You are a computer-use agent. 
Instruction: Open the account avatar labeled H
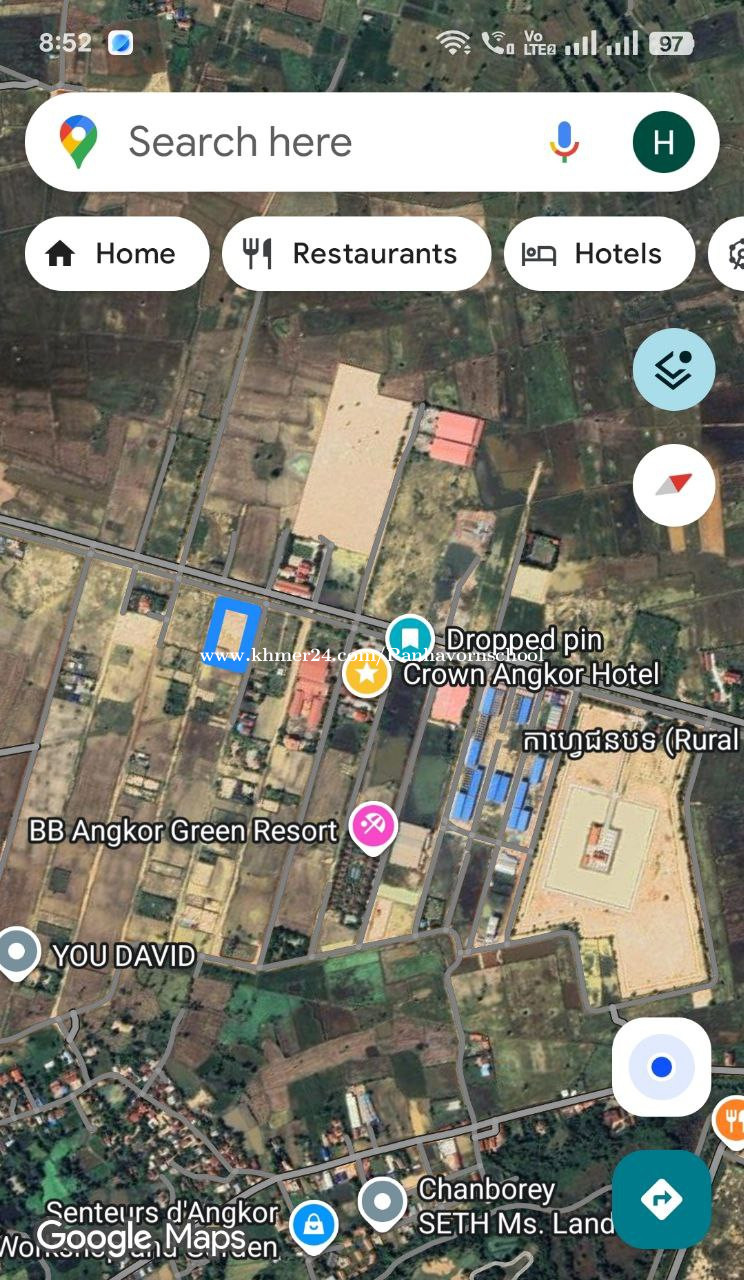pyautogui.click(x=663, y=142)
